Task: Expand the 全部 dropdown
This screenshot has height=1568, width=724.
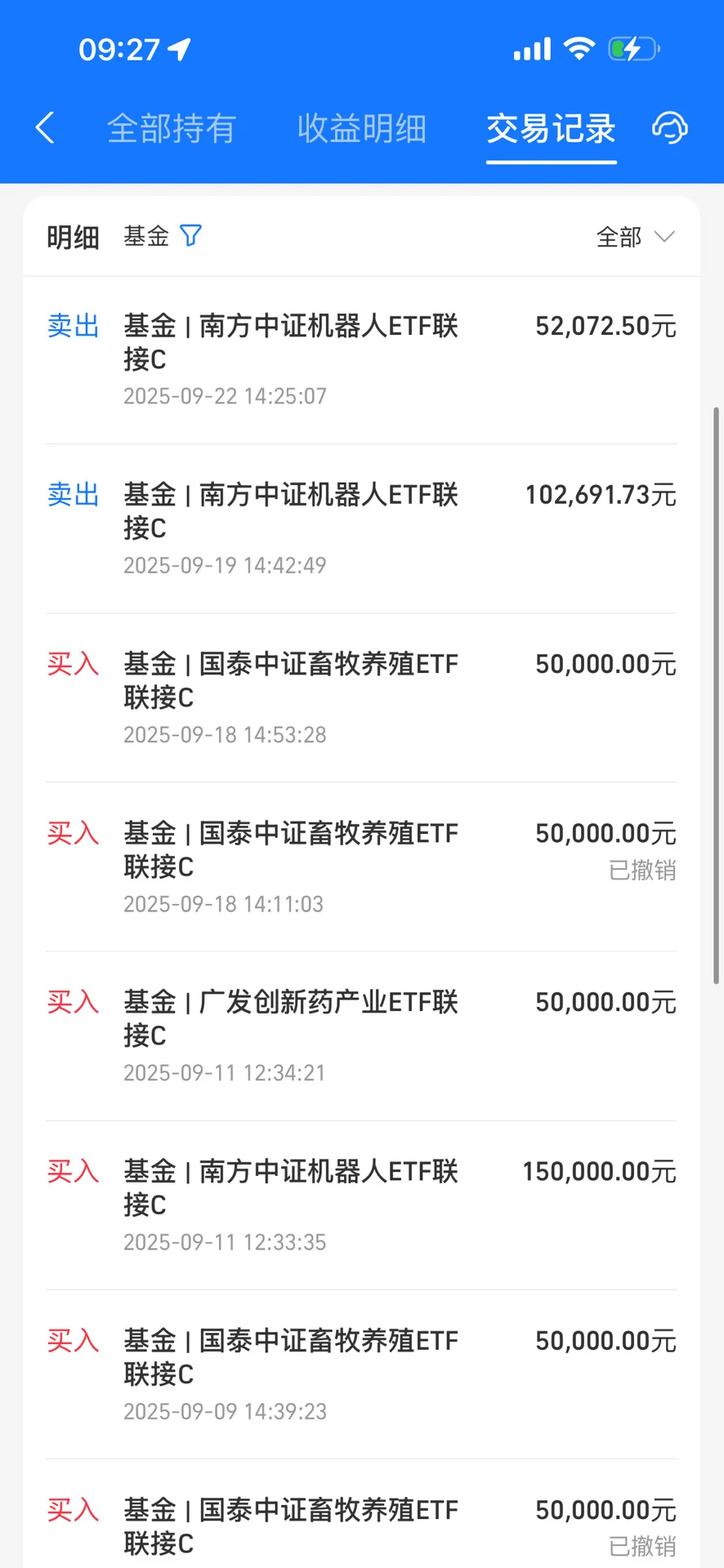Action: [635, 237]
